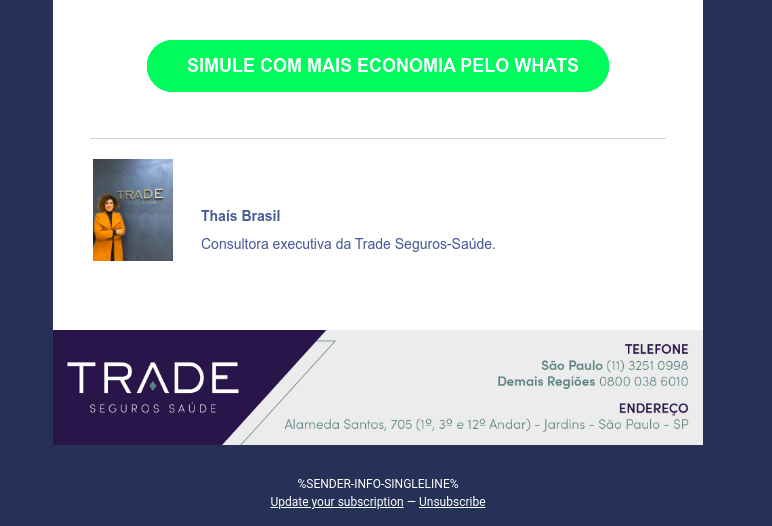Open the Update your subscription link
Screen dimensions: 772x526
click(336, 502)
